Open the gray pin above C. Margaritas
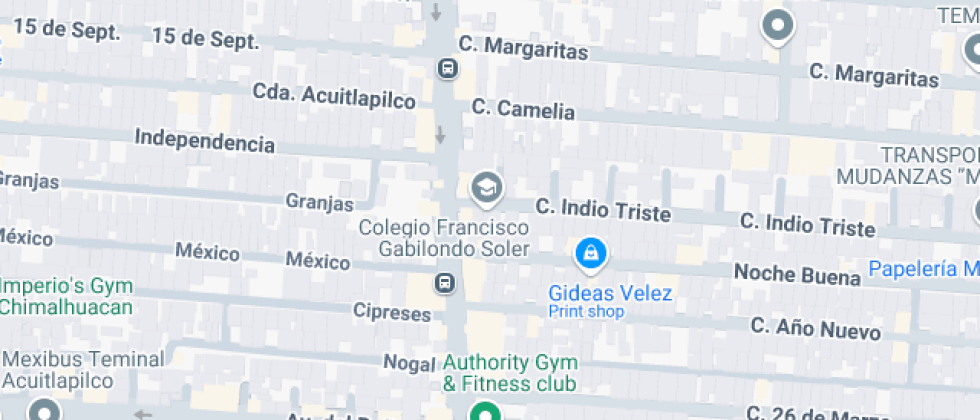The height and width of the screenshot is (420, 980). 777,24
